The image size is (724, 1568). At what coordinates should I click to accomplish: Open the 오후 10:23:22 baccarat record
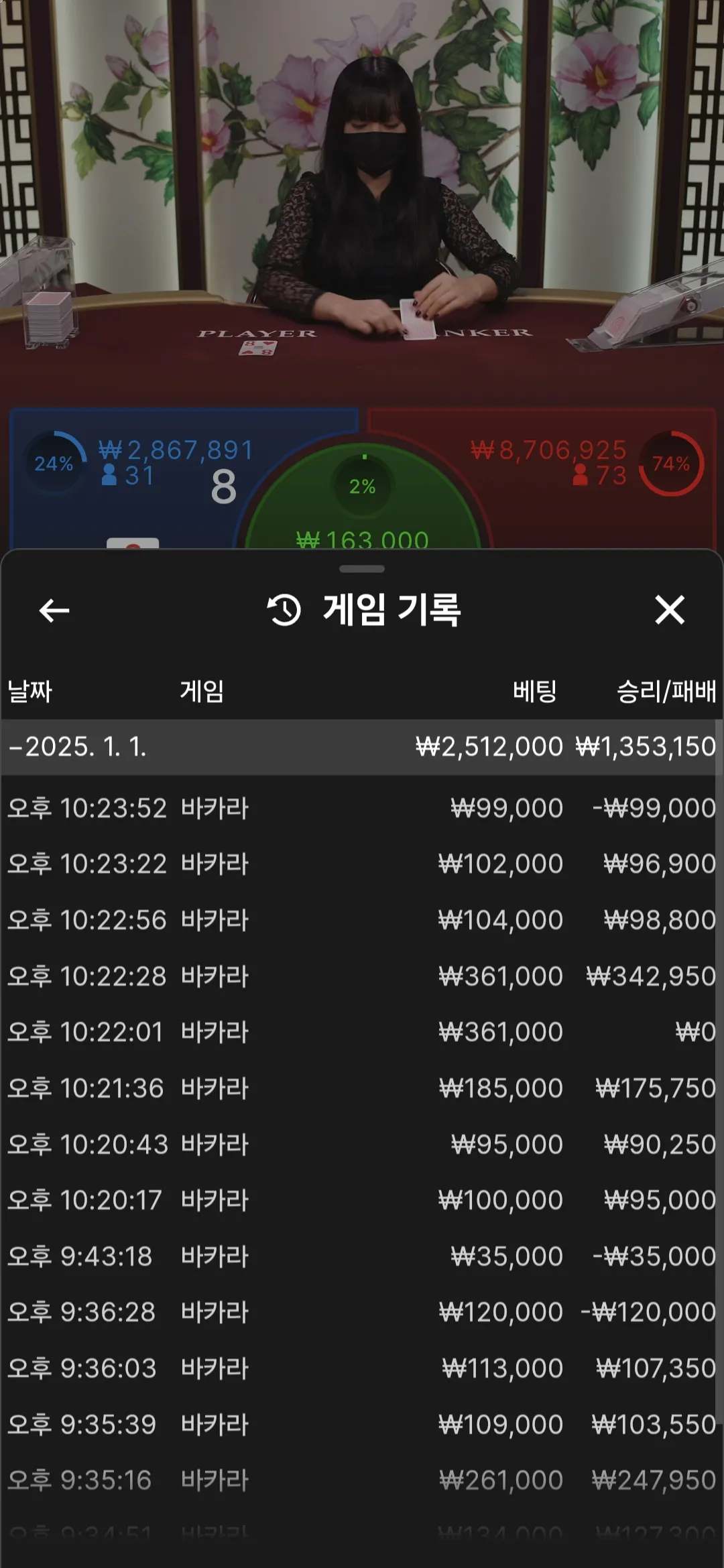coord(362,864)
